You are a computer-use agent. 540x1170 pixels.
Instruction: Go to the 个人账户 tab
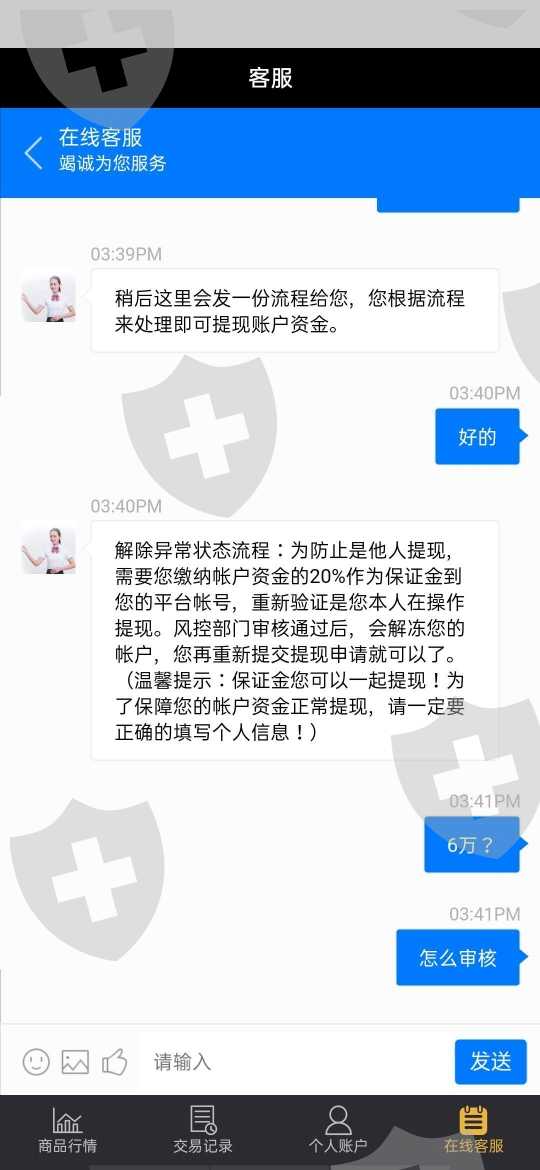pyautogui.click(x=338, y=1130)
